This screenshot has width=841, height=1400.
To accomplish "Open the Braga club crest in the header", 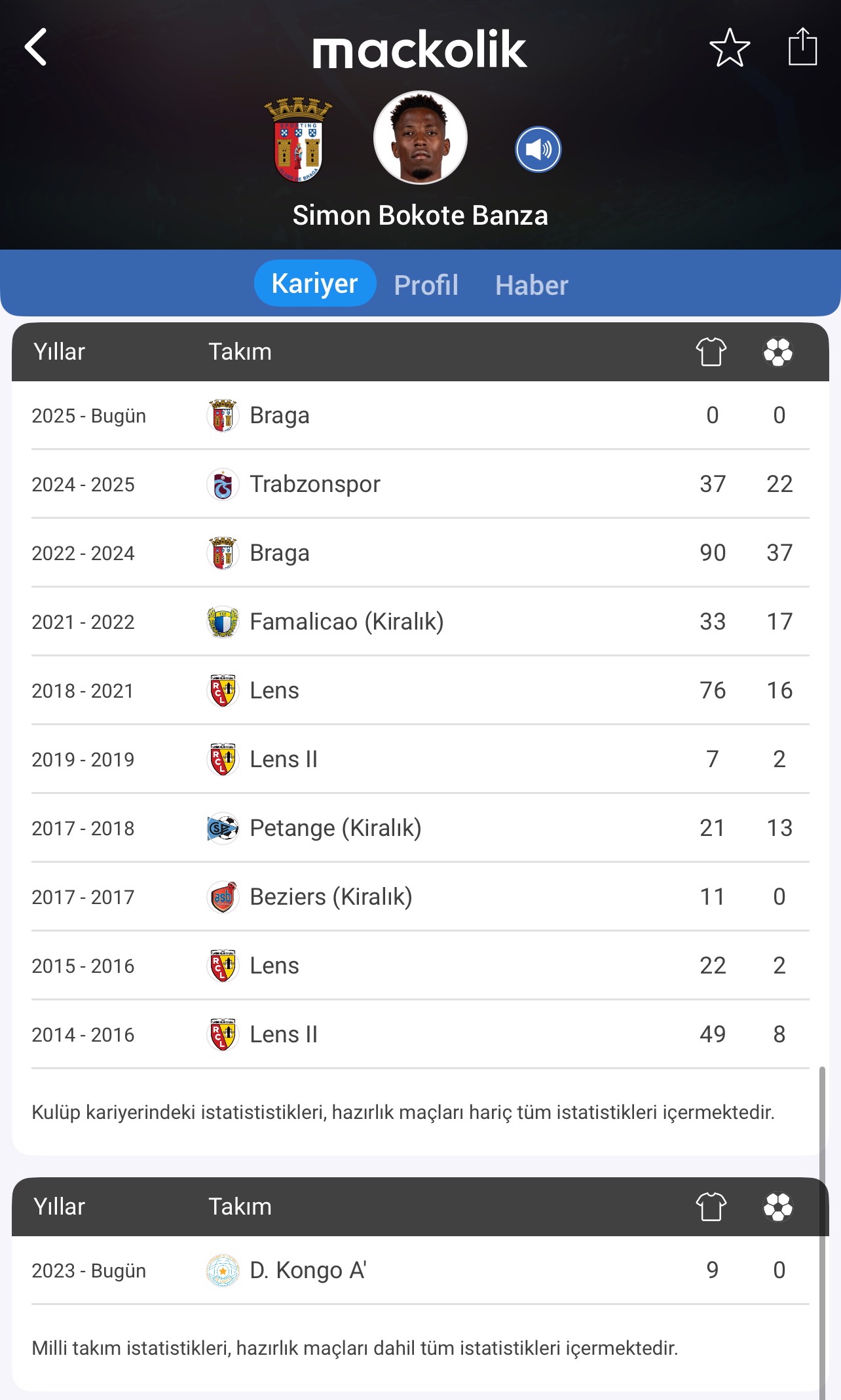I will click(298, 140).
